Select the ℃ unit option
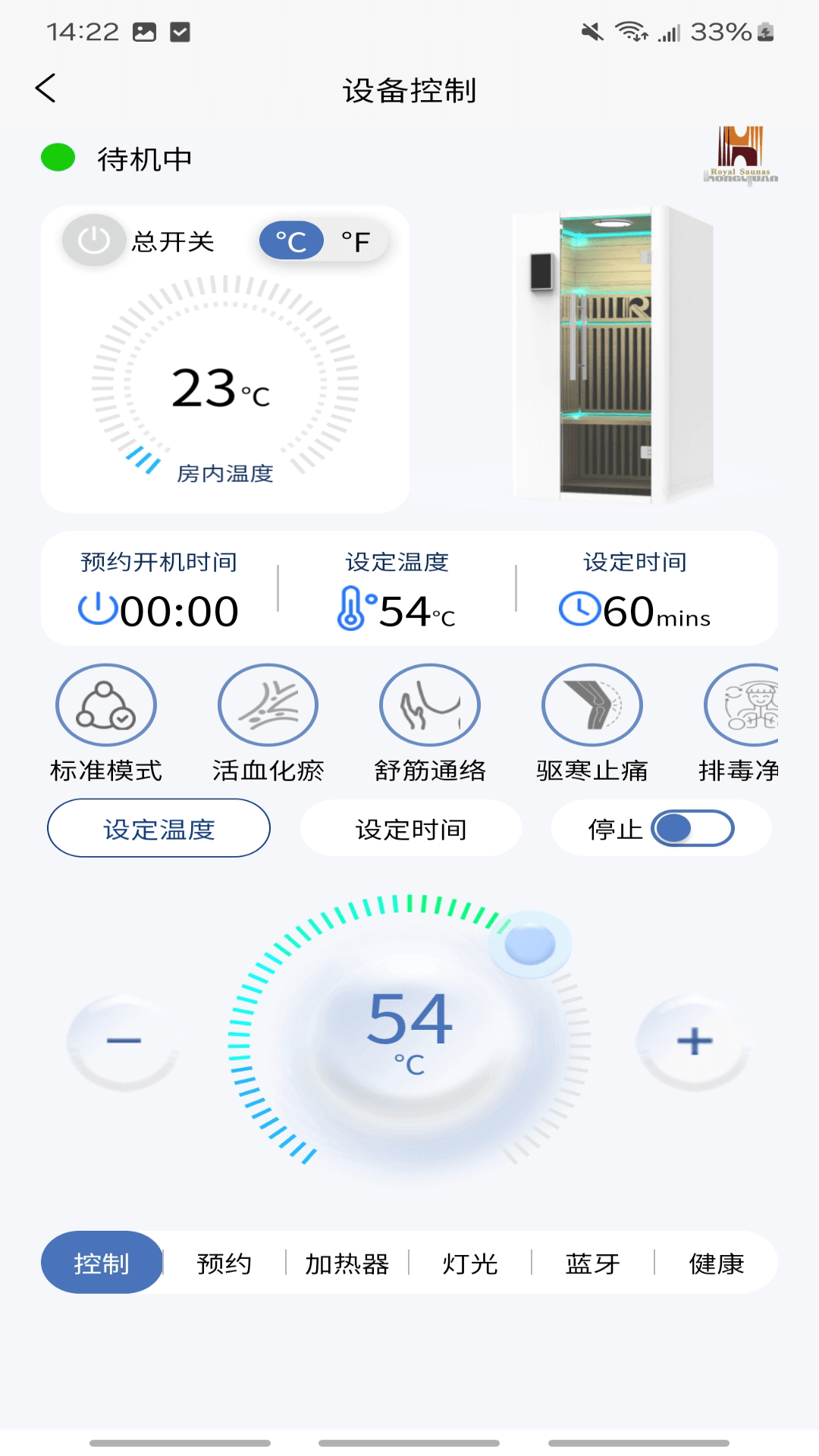Viewport: 819px width, 1456px height. 292,240
